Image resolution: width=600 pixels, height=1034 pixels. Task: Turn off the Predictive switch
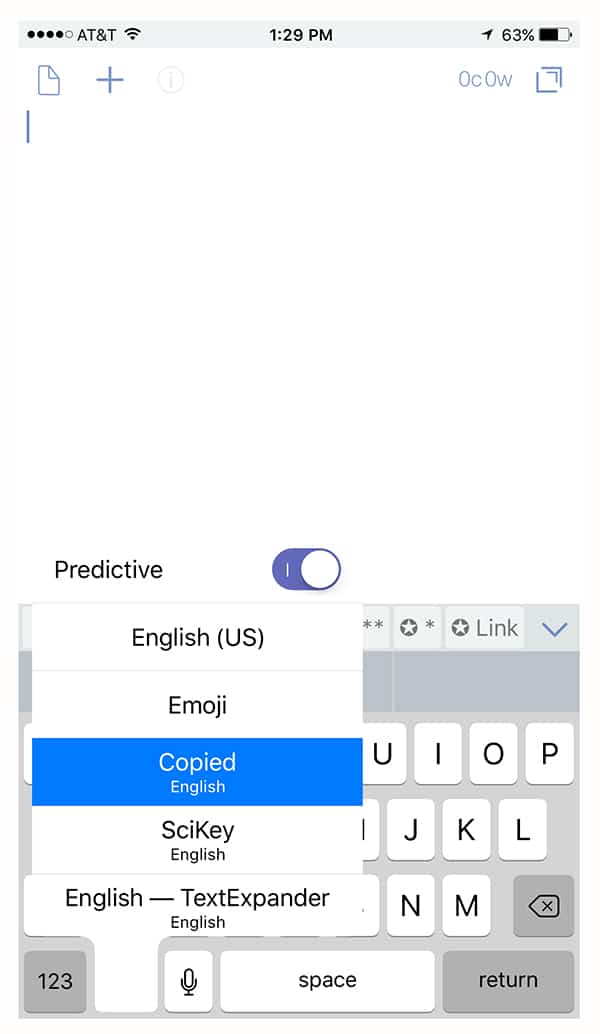(x=306, y=569)
